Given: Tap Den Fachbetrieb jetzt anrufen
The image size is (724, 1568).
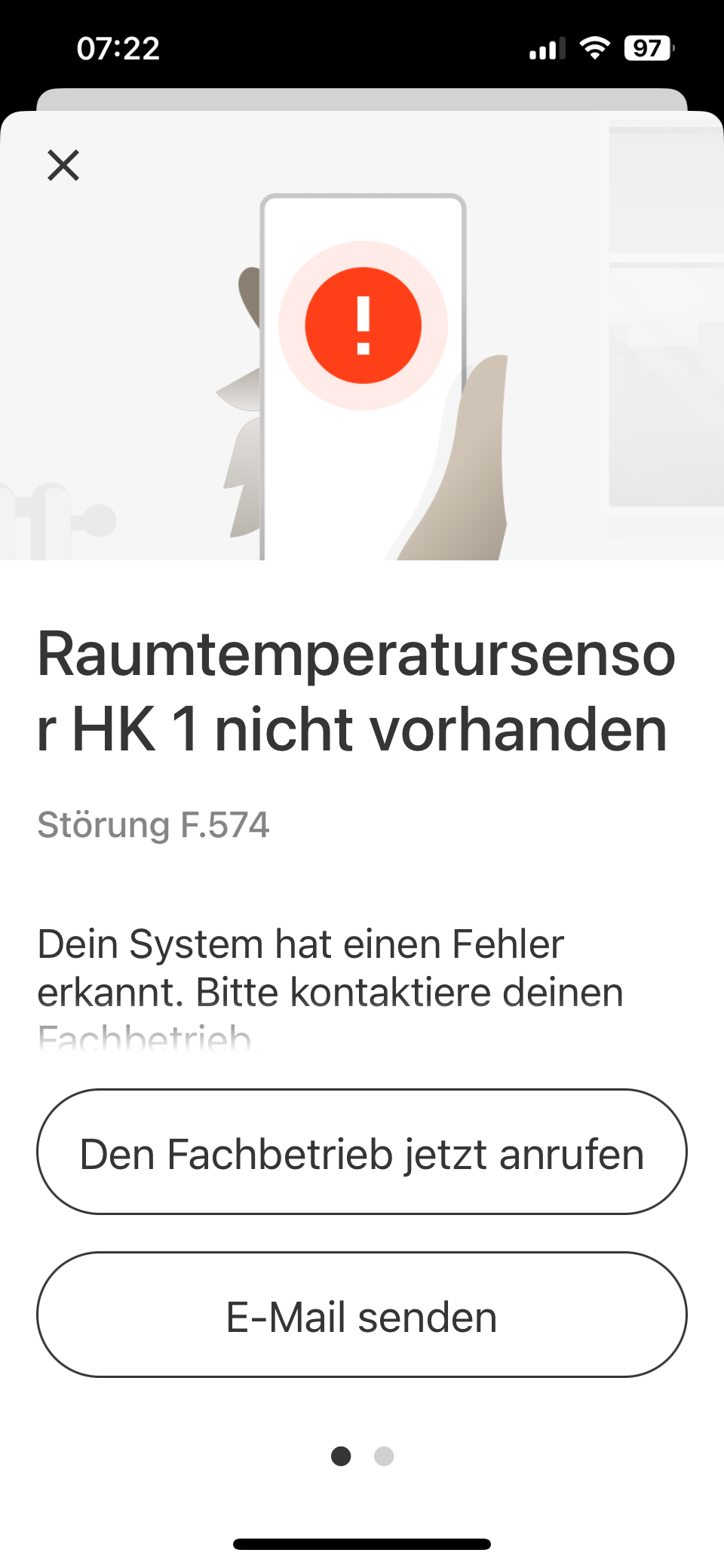Looking at the screenshot, I should pyautogui.click(x=362, y=1152).
